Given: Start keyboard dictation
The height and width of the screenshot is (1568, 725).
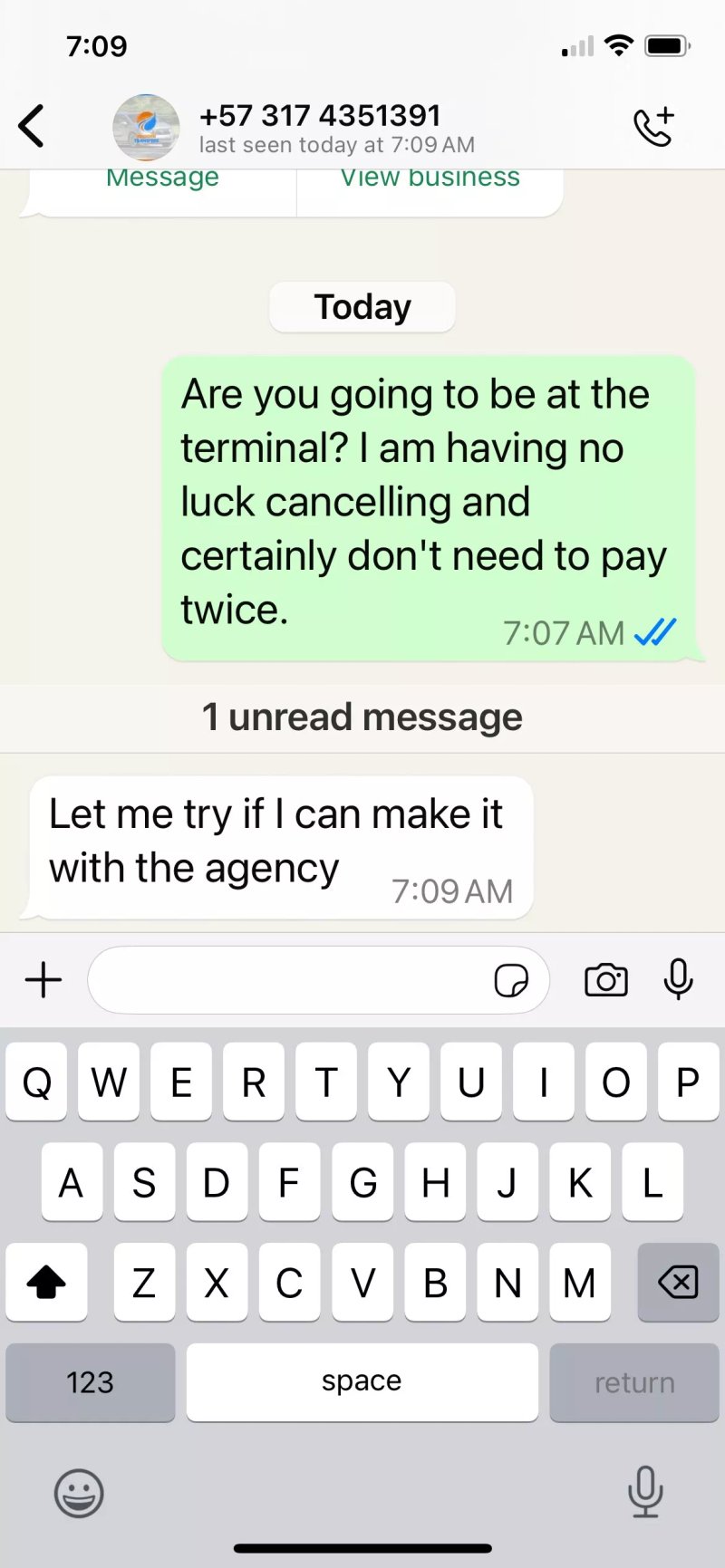Looking at the screenshot, I should pos(645,1492).
